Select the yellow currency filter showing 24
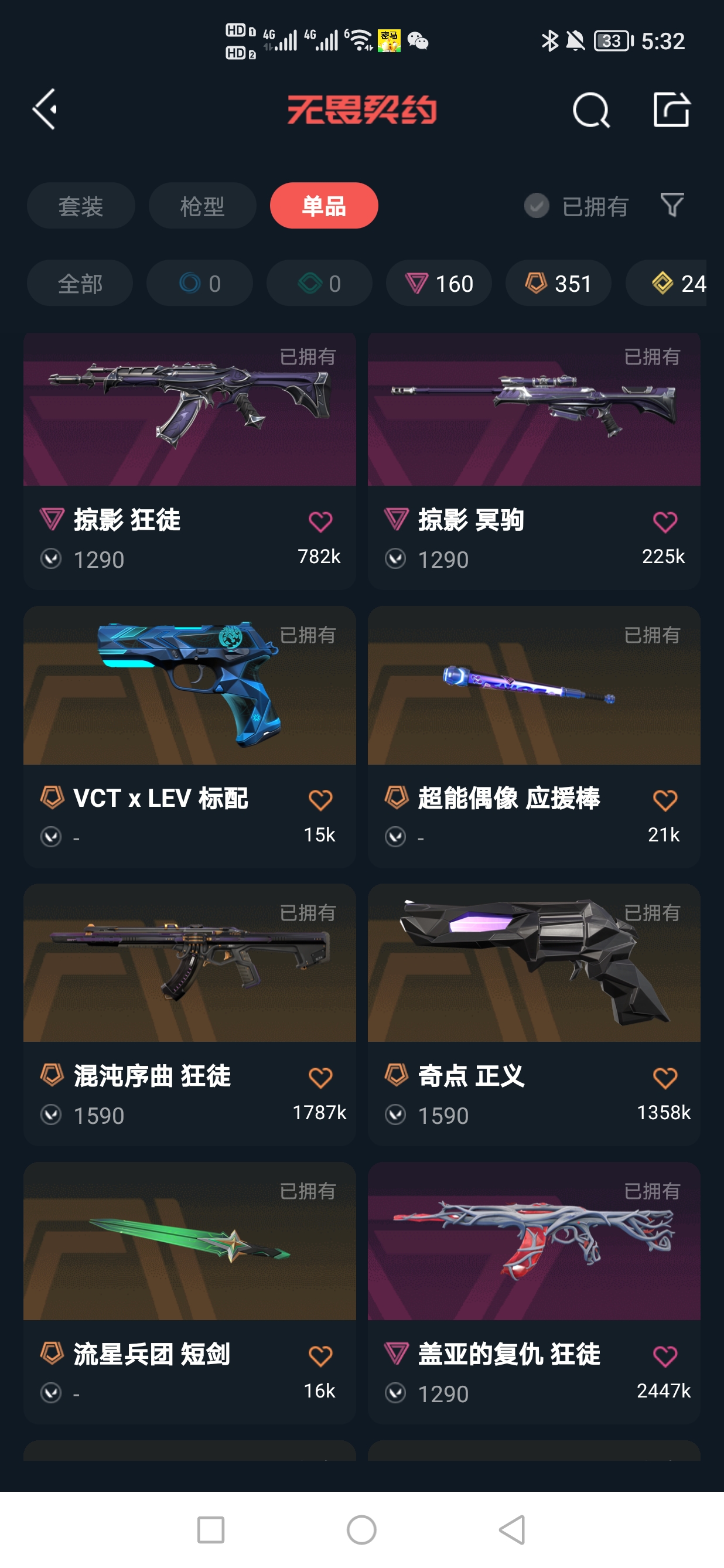The width and height of the screenshot is (724, 1568). [x=675, y=283]
